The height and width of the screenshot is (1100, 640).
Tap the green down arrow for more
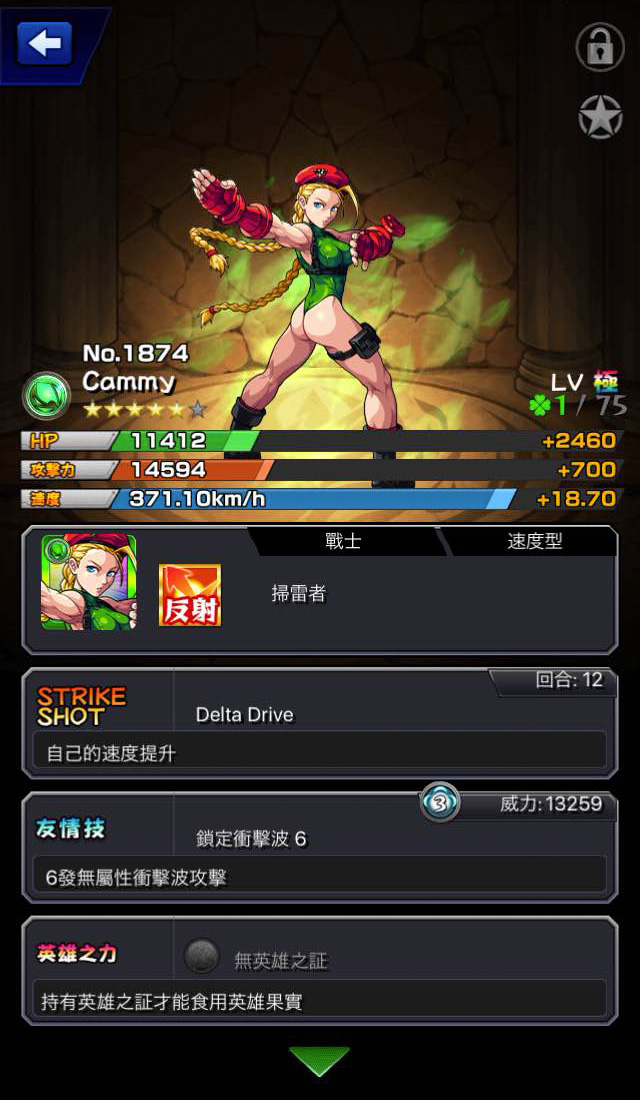click(x=319, y=1061)
